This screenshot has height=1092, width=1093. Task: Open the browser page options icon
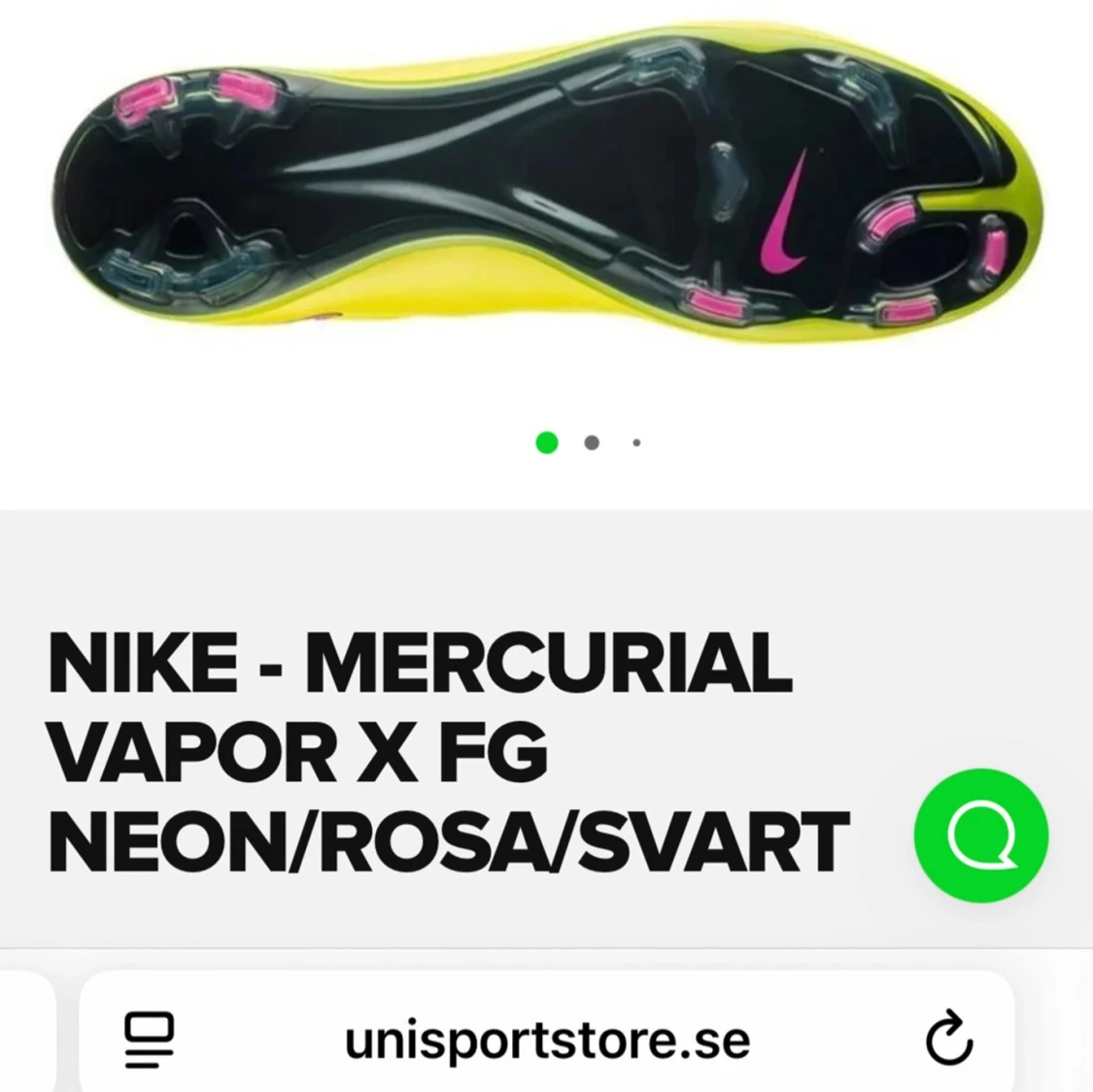(150, 1040)
